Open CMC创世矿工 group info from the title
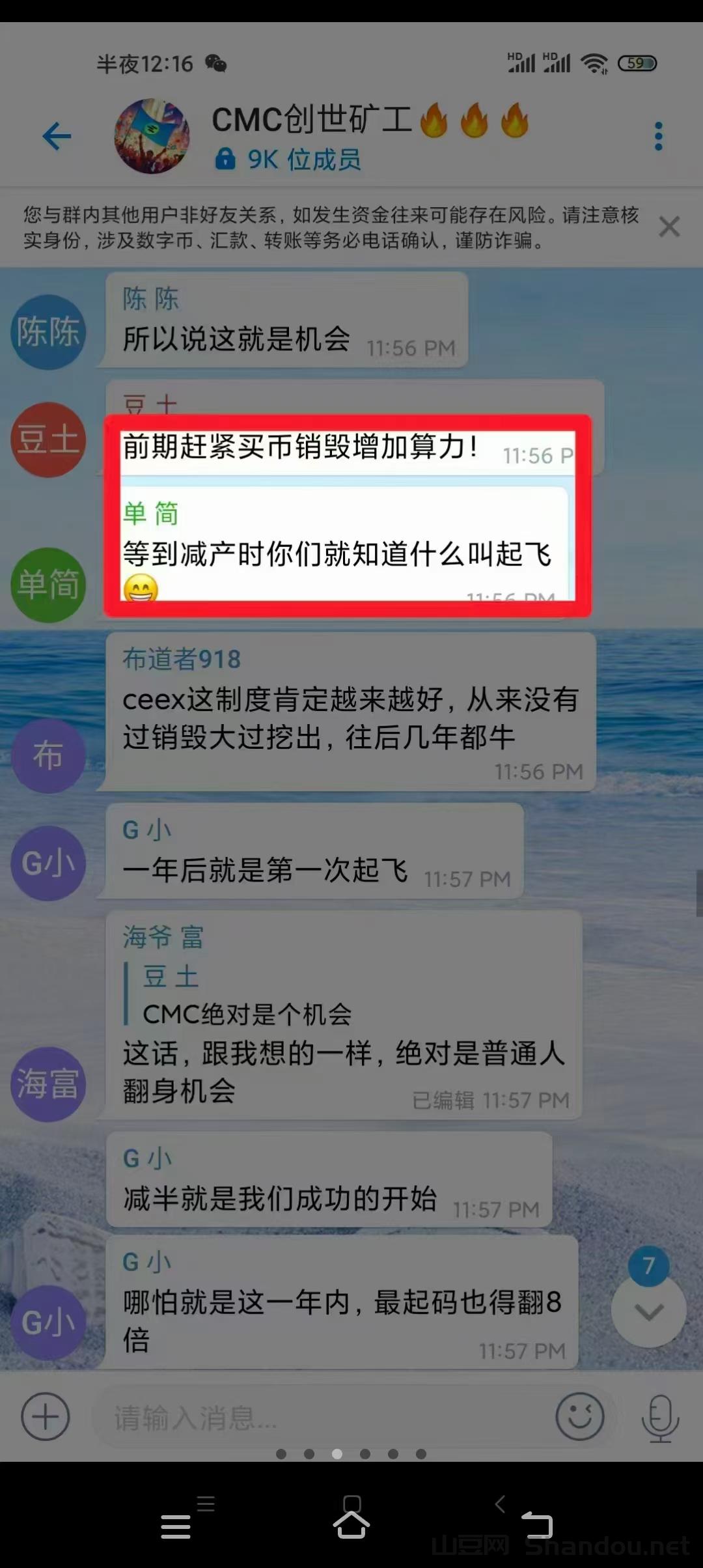 tap(311, 121)
